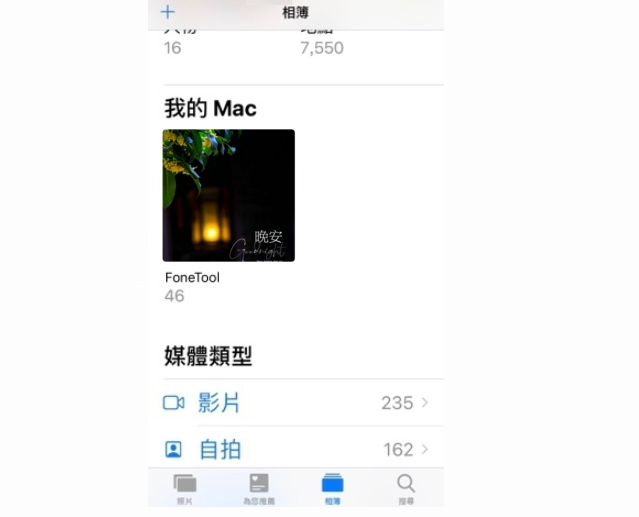Open the FoneTool album

click(229, 196)
